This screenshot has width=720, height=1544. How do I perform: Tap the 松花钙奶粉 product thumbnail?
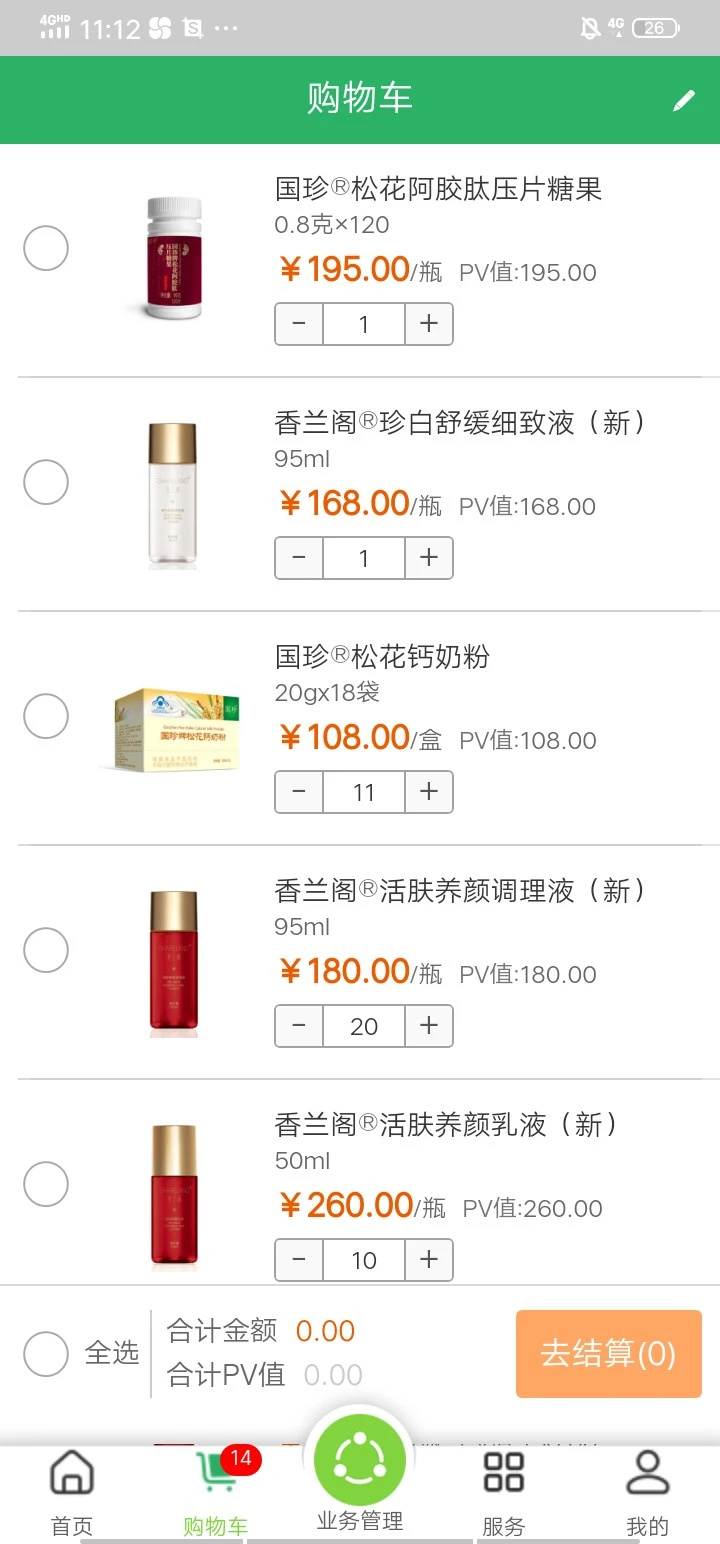[173, 730]
